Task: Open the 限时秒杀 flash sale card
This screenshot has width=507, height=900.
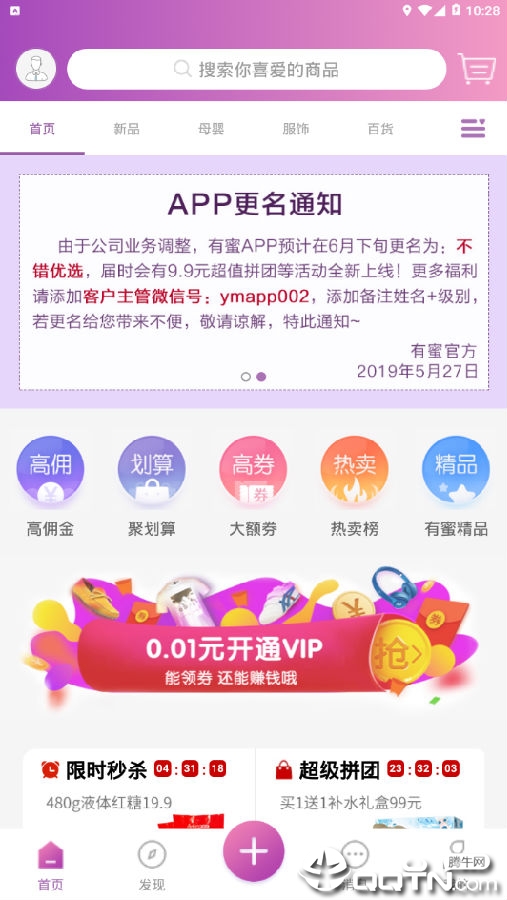Action: tap(139, 788)
